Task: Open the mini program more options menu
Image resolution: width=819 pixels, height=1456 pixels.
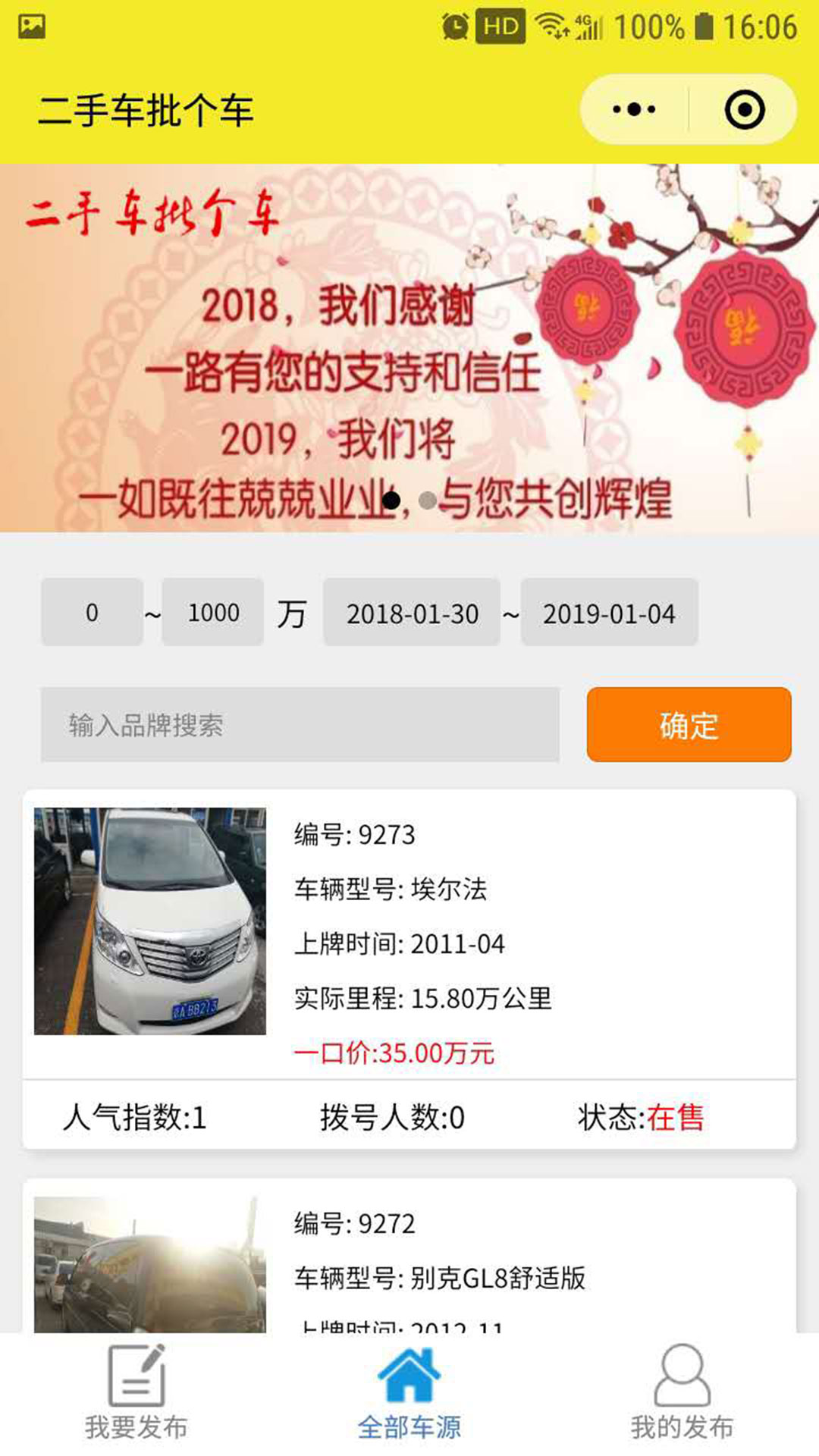Action: click(634, 109)
